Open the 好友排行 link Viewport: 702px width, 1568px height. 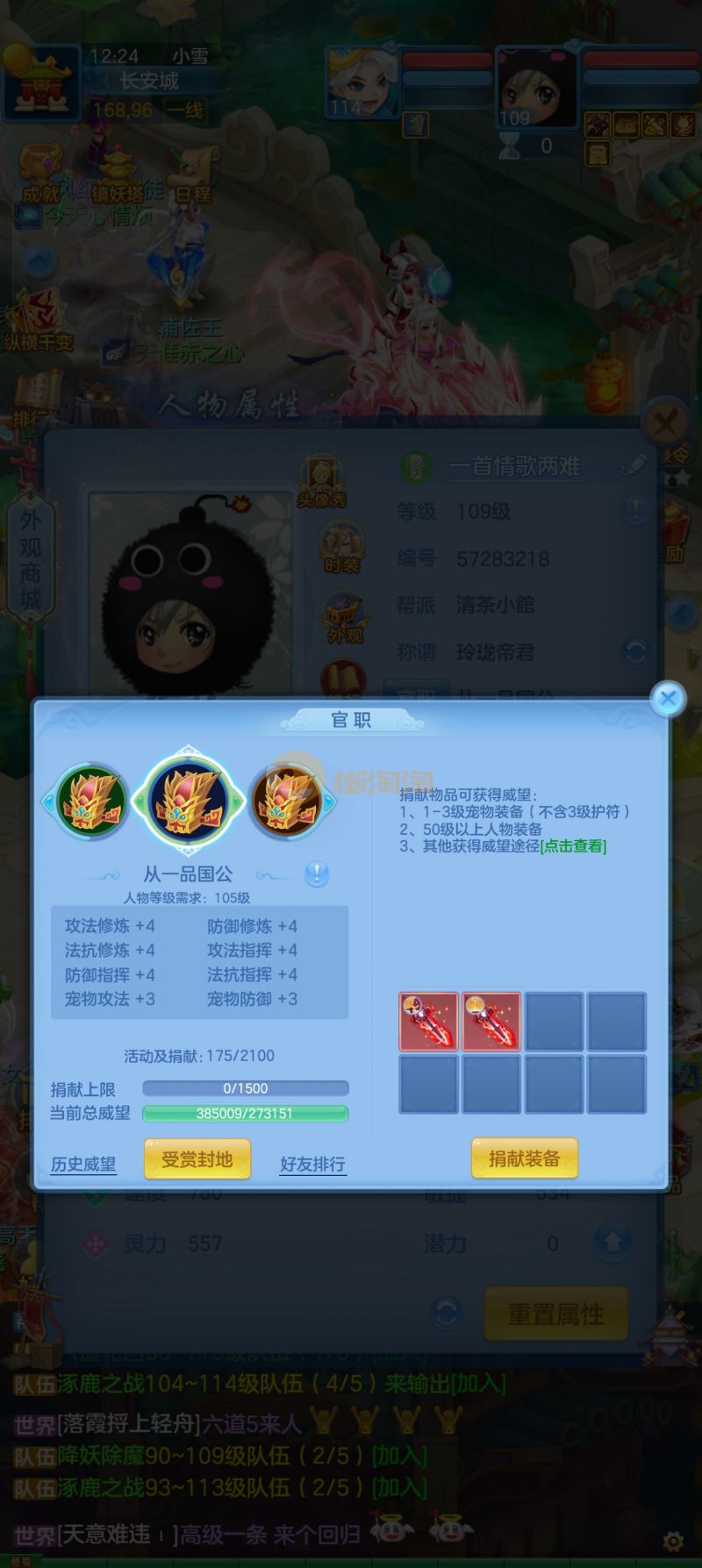(312, 1164)
